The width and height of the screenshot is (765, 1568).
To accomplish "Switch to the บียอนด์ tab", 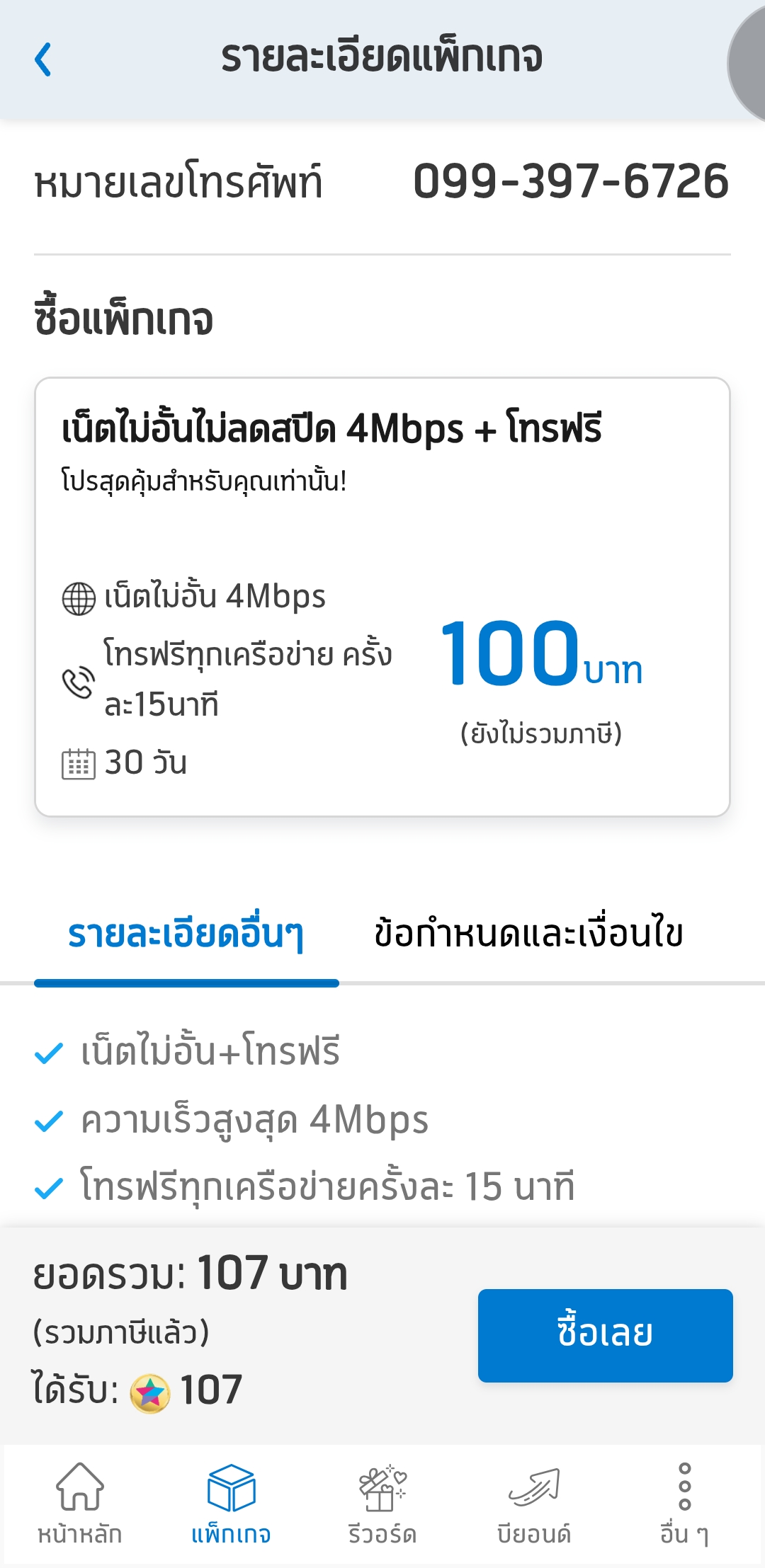I will 533,1504.
